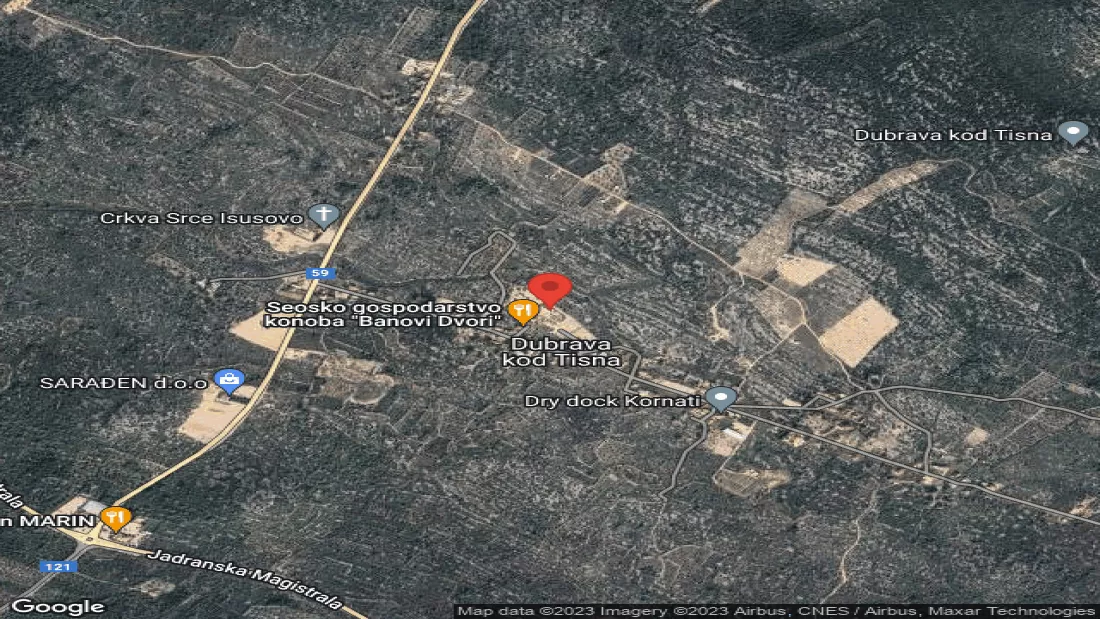Open the MARIN restaurant marker
Screen dimensions: 1100x619
coord(116,518)
